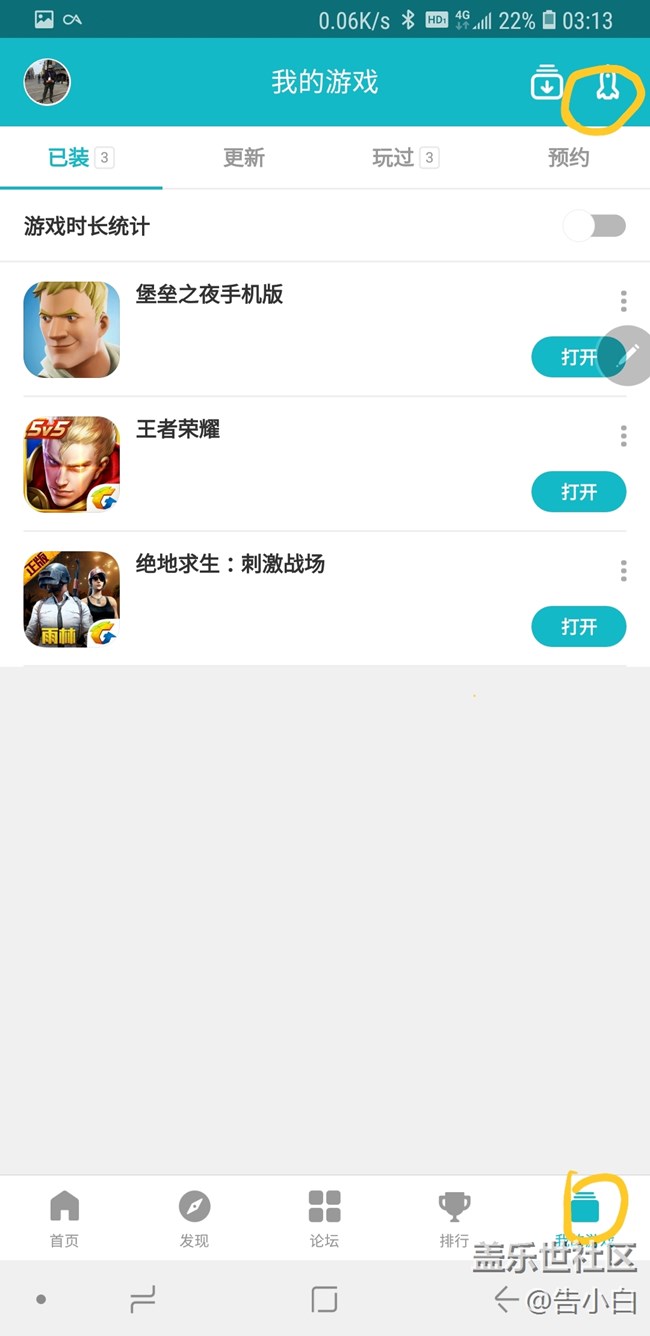
Task: Open the download manager icon
Action: 546,83
